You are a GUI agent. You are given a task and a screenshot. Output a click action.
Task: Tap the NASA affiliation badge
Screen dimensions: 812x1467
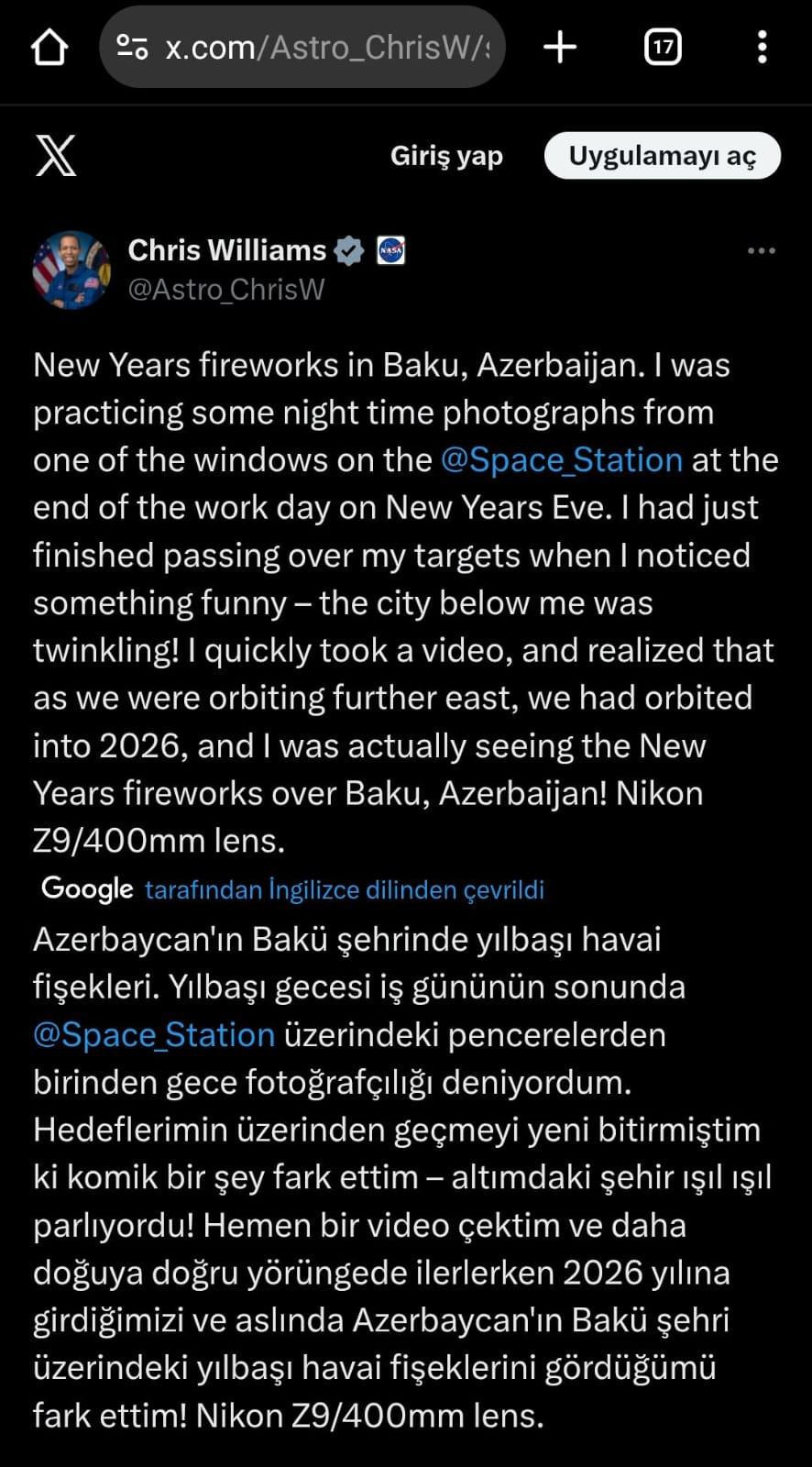pyautogui.click(x=391, y=250)
